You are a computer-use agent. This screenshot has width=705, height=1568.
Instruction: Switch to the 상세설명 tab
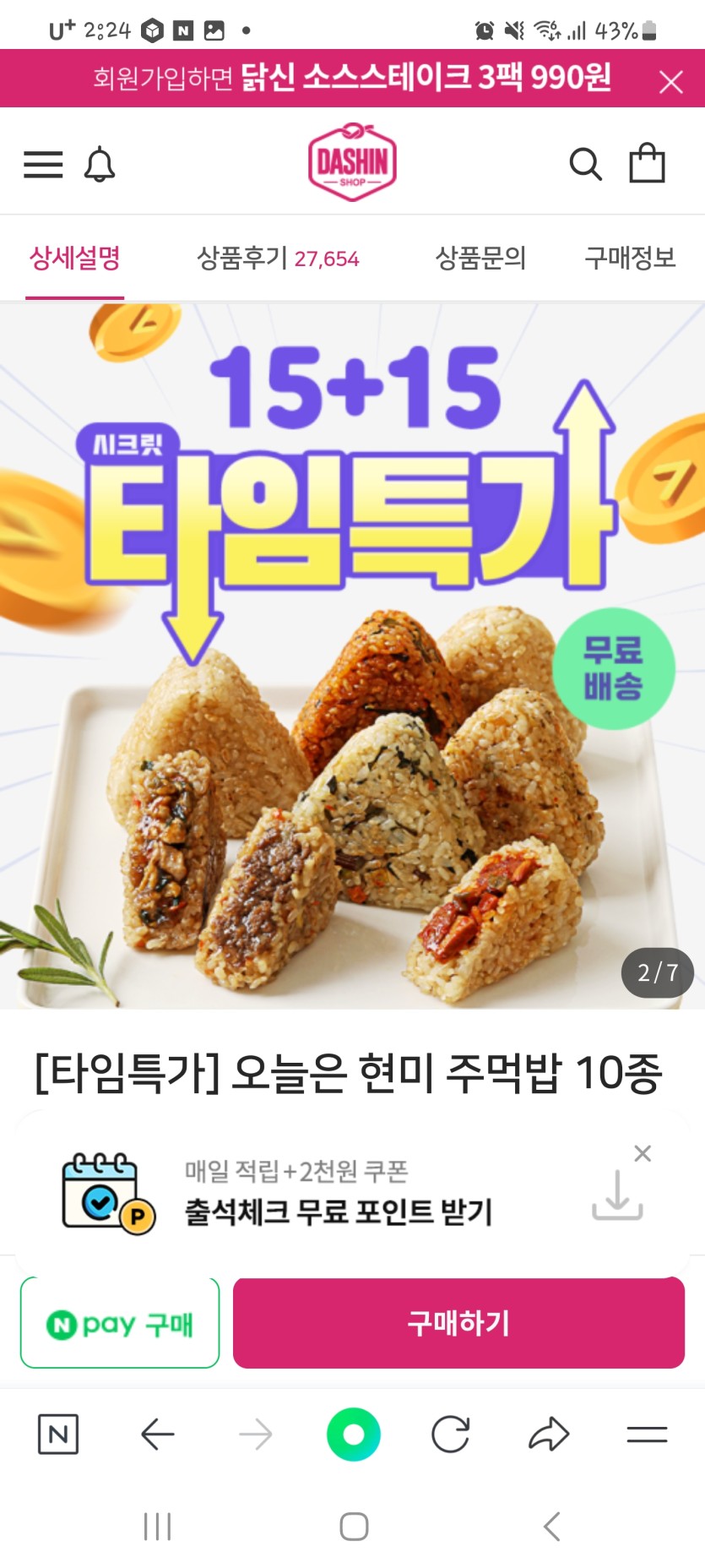[x=75, y=258]
